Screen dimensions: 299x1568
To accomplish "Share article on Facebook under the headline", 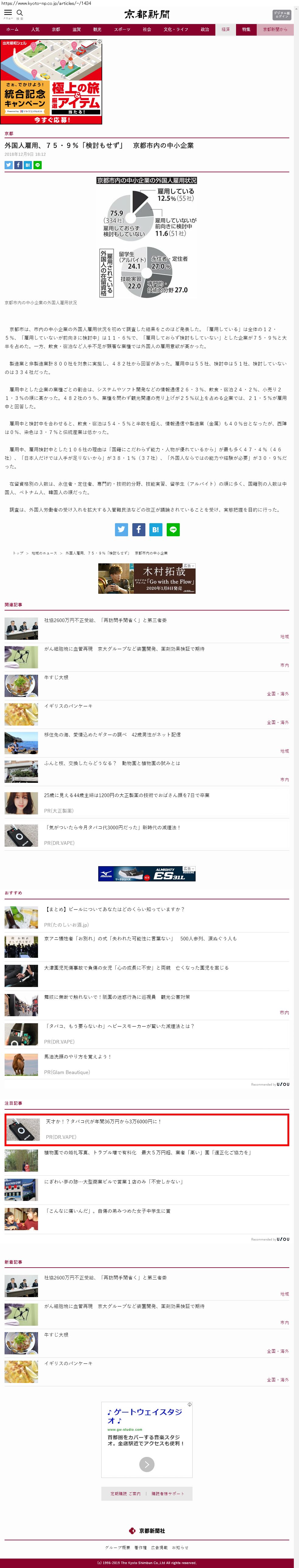I will point(18,165).
